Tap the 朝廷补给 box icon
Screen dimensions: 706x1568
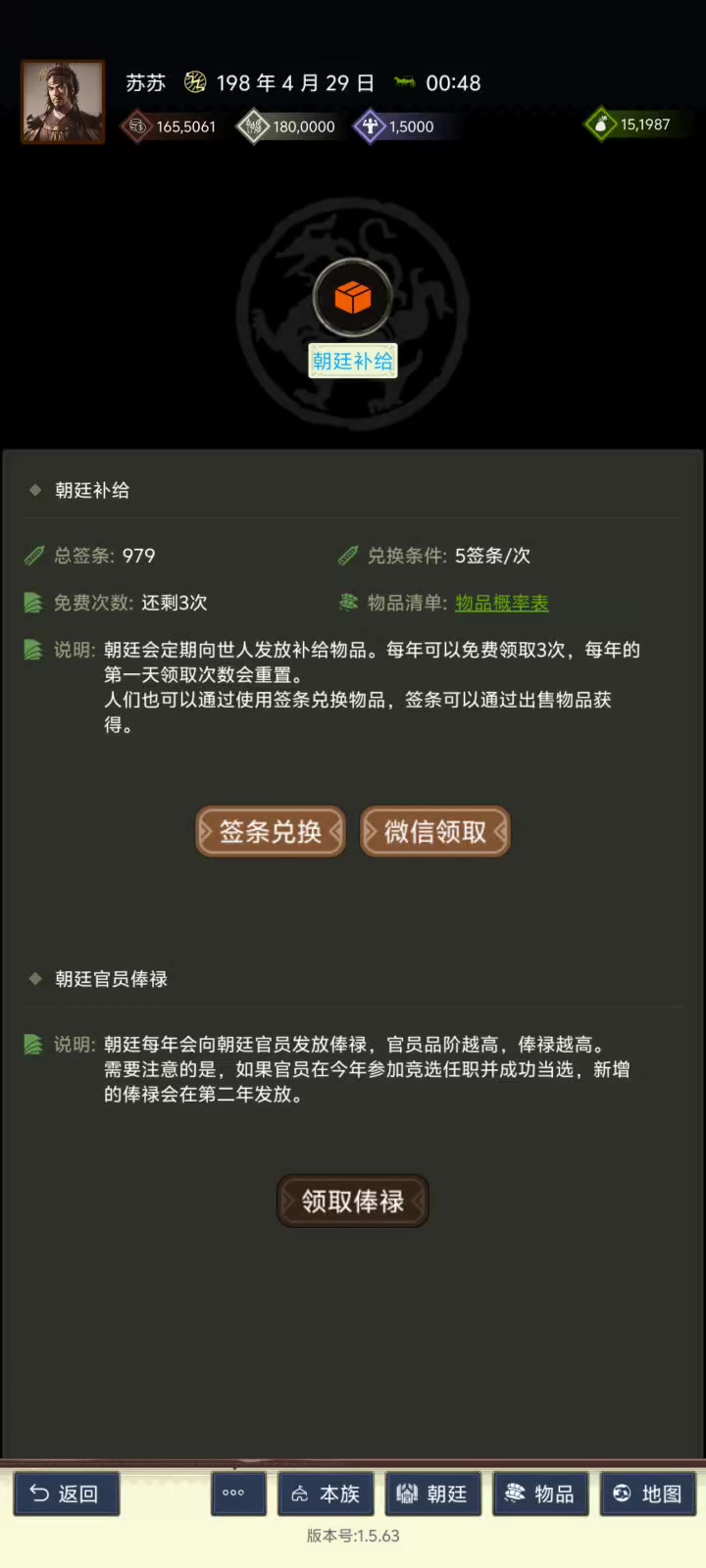click(353, 297)
